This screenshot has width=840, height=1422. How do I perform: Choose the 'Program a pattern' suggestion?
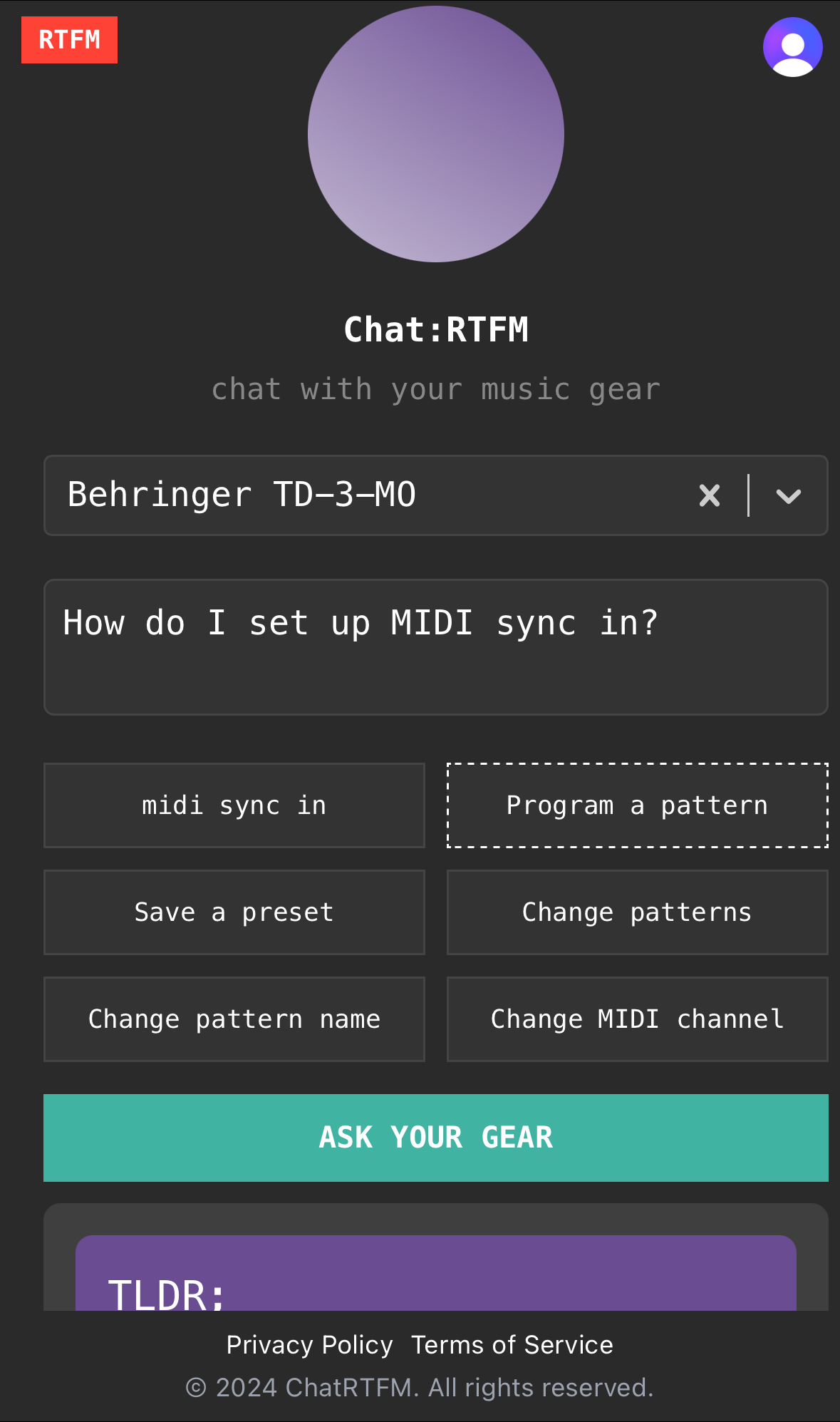click(x=638, y=805)
